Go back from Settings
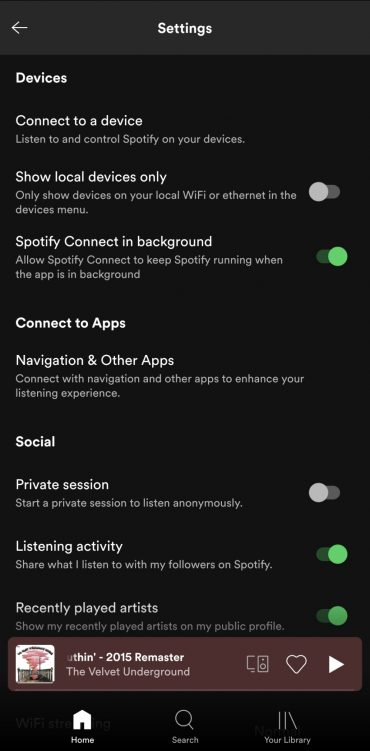370x751 pixels. click(x=20, y=28)
